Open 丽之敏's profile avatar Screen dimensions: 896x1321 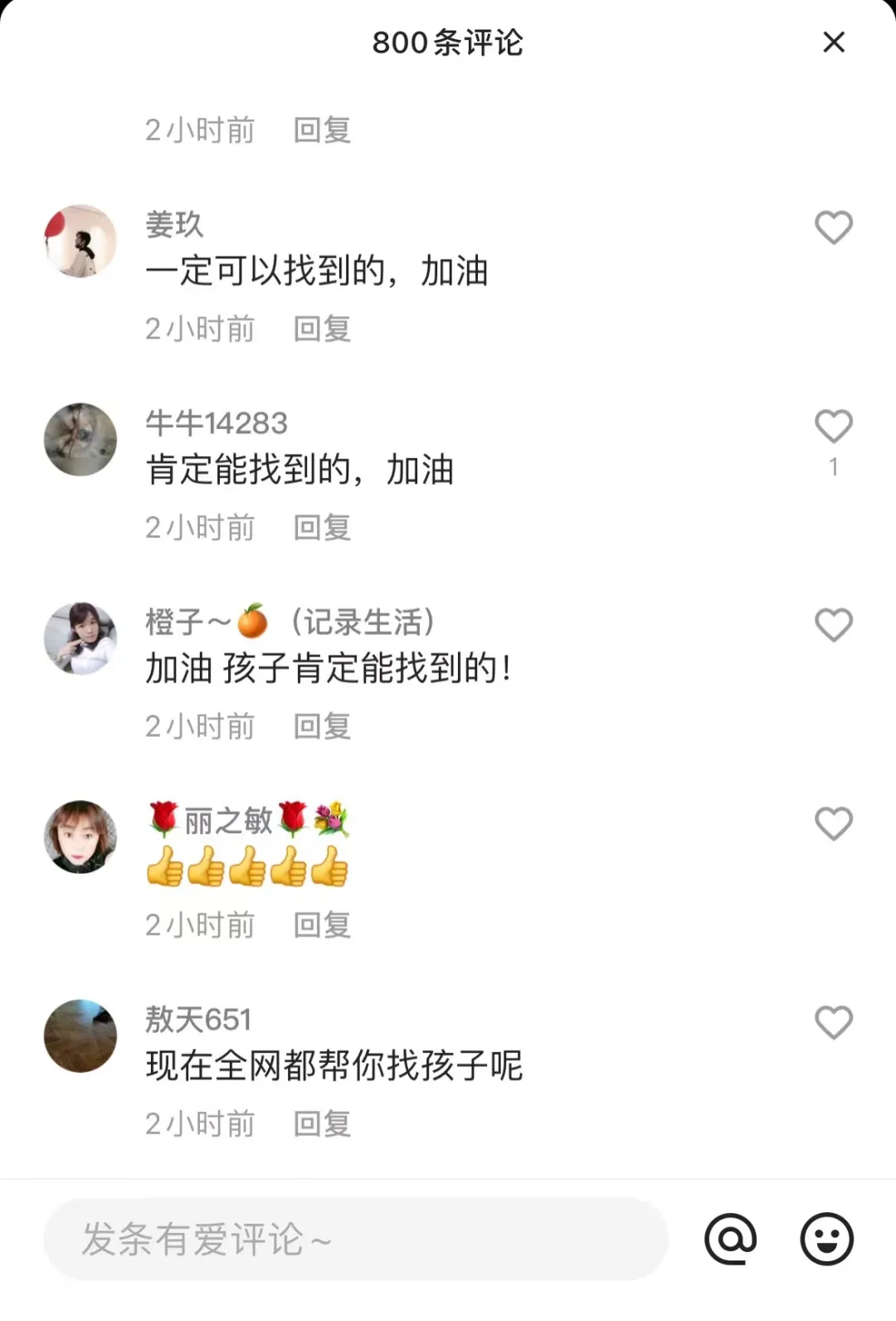(80, 836)
